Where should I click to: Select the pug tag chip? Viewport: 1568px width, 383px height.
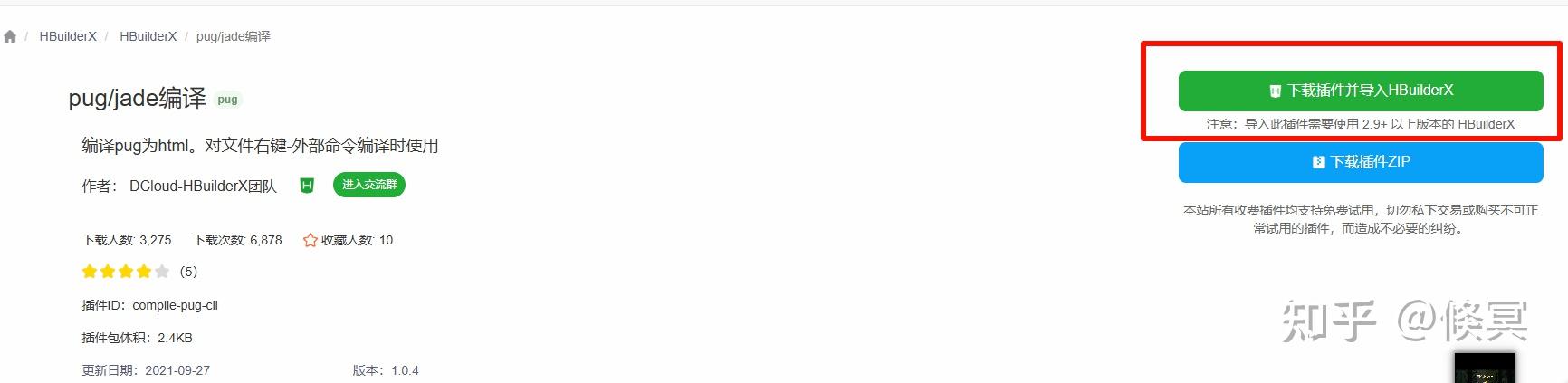(228, 100)
